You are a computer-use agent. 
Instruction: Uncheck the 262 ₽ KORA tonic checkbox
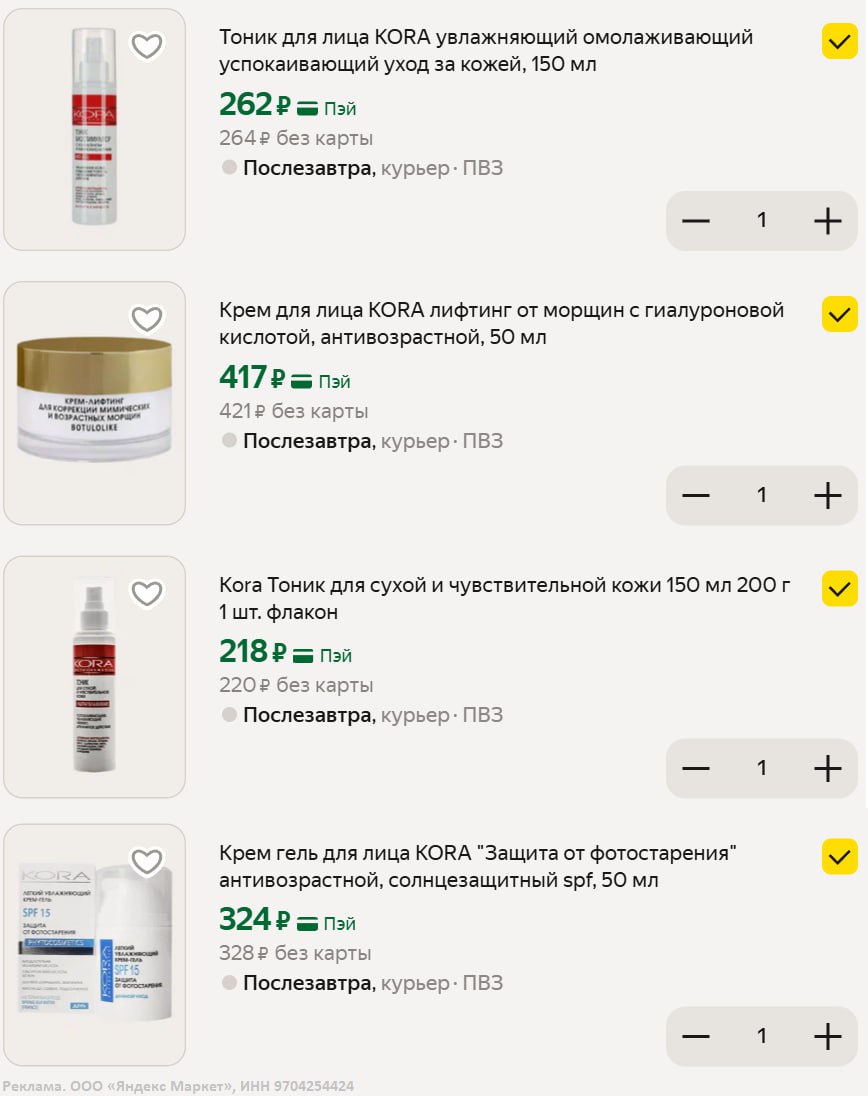click(x=840, y=41)
